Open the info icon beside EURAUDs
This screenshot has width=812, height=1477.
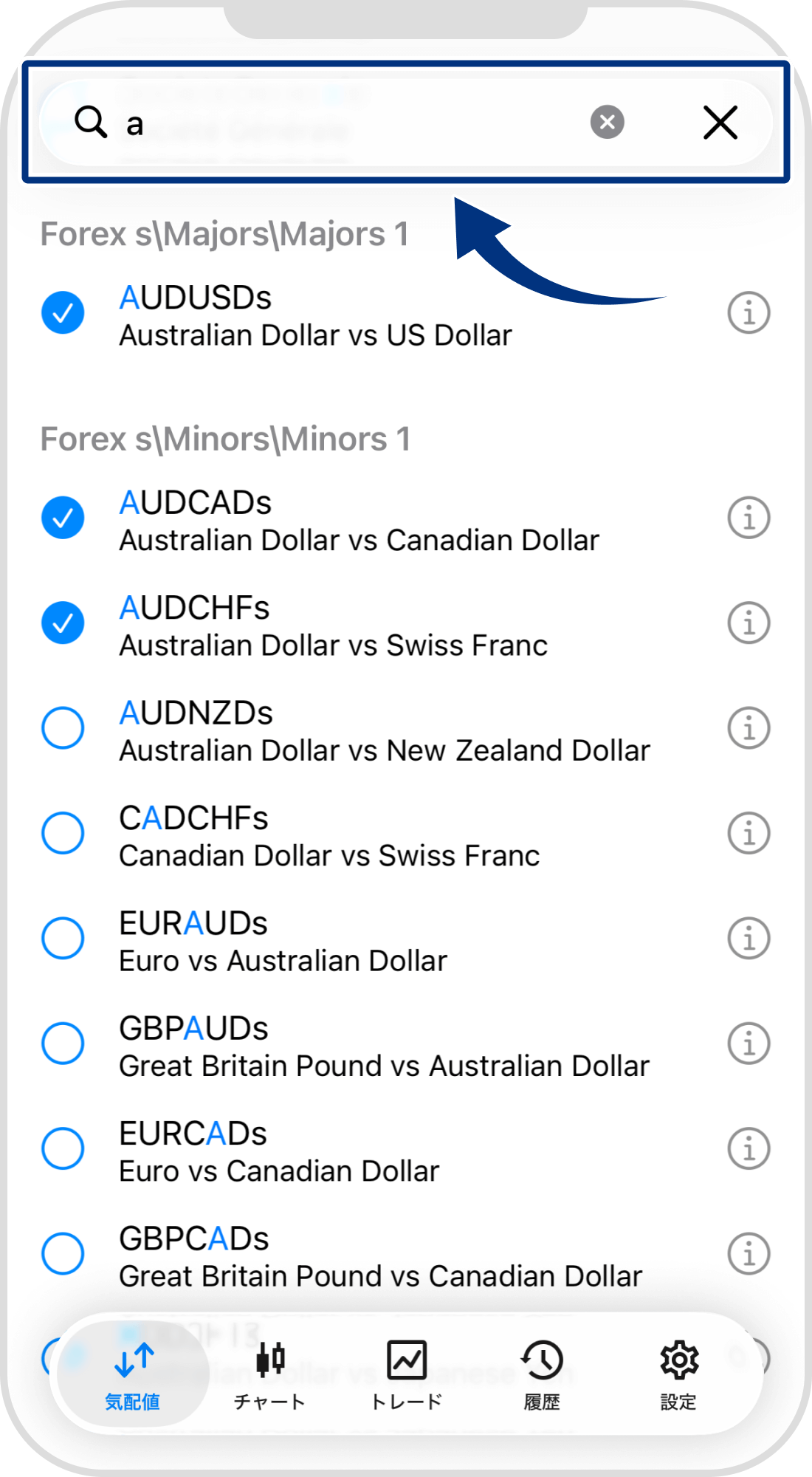click(749, 938)
